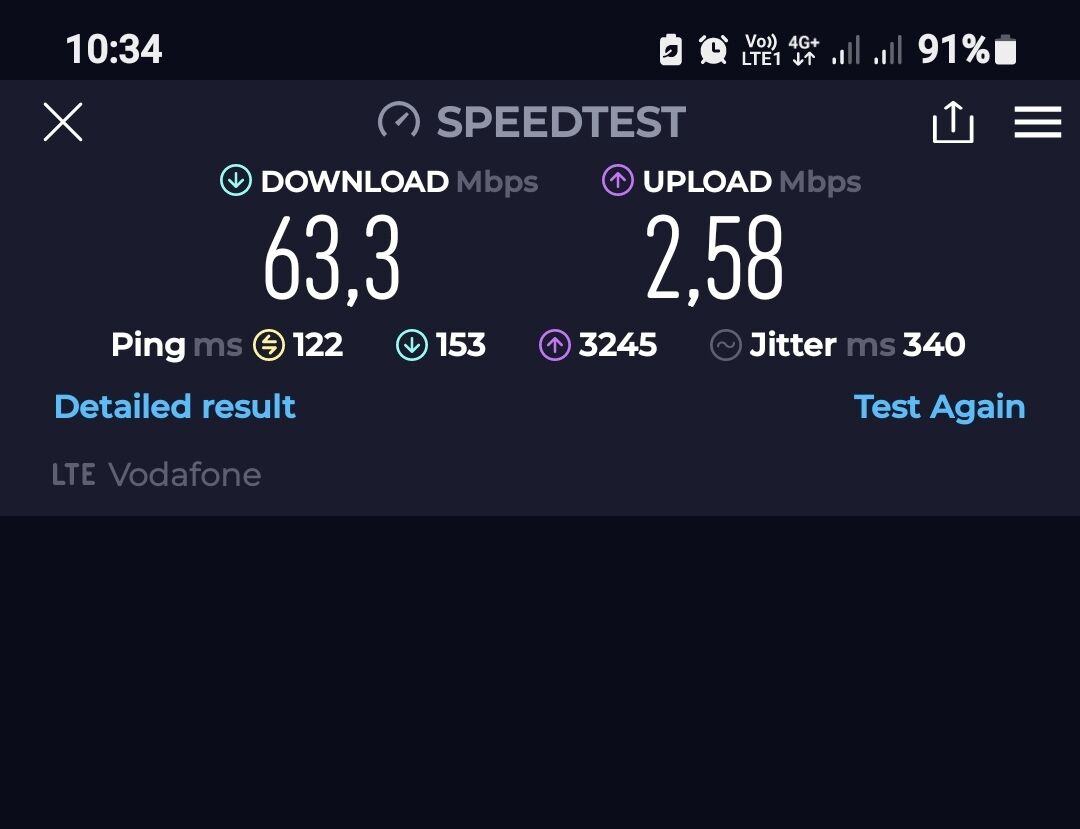This screenshot has height=829, width=1080.
Task: Open the Detailed result link
Action: click(x=175, y=407)
